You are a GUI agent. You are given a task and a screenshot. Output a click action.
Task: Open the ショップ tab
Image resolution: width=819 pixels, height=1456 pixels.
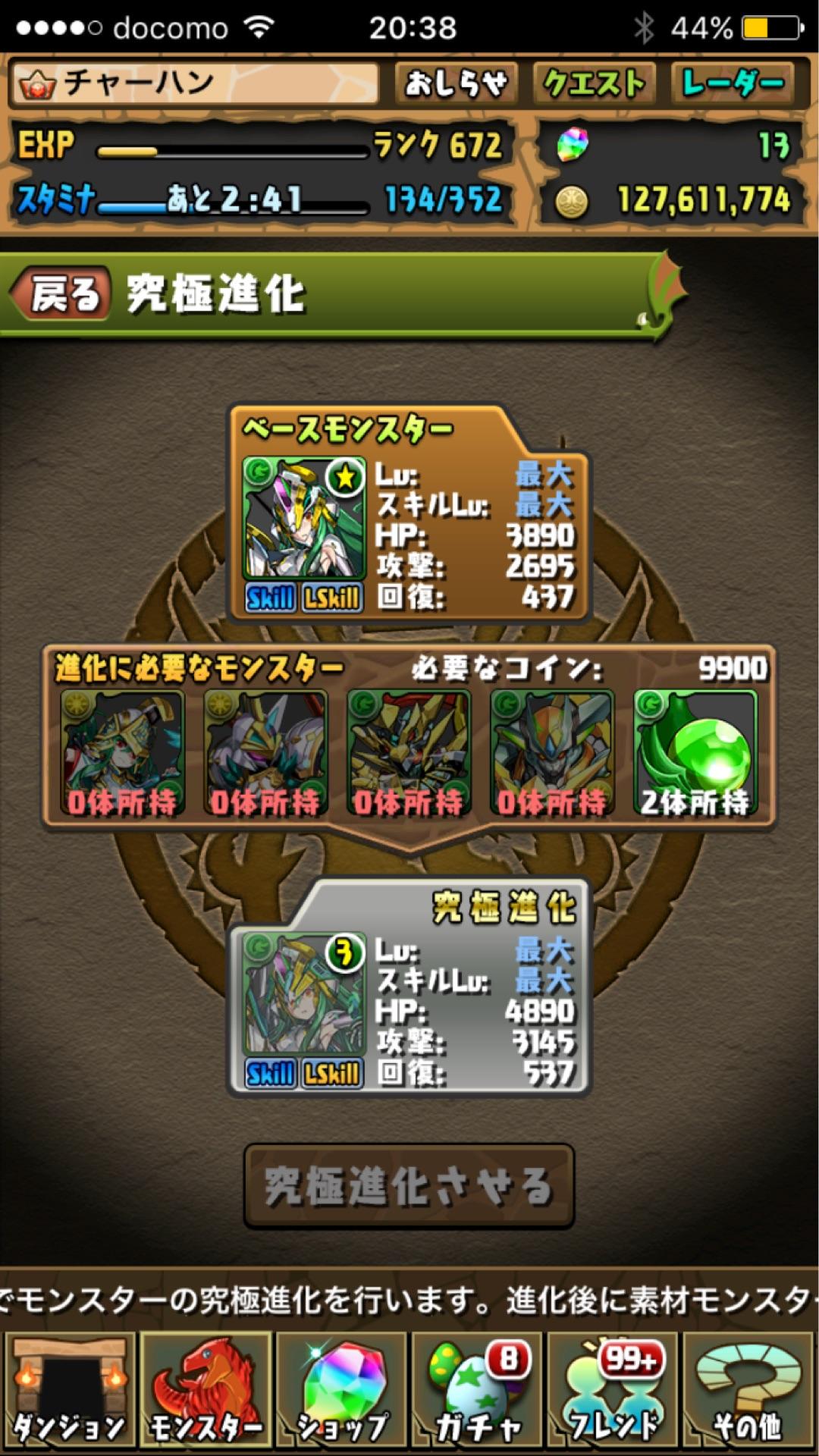342,1390
